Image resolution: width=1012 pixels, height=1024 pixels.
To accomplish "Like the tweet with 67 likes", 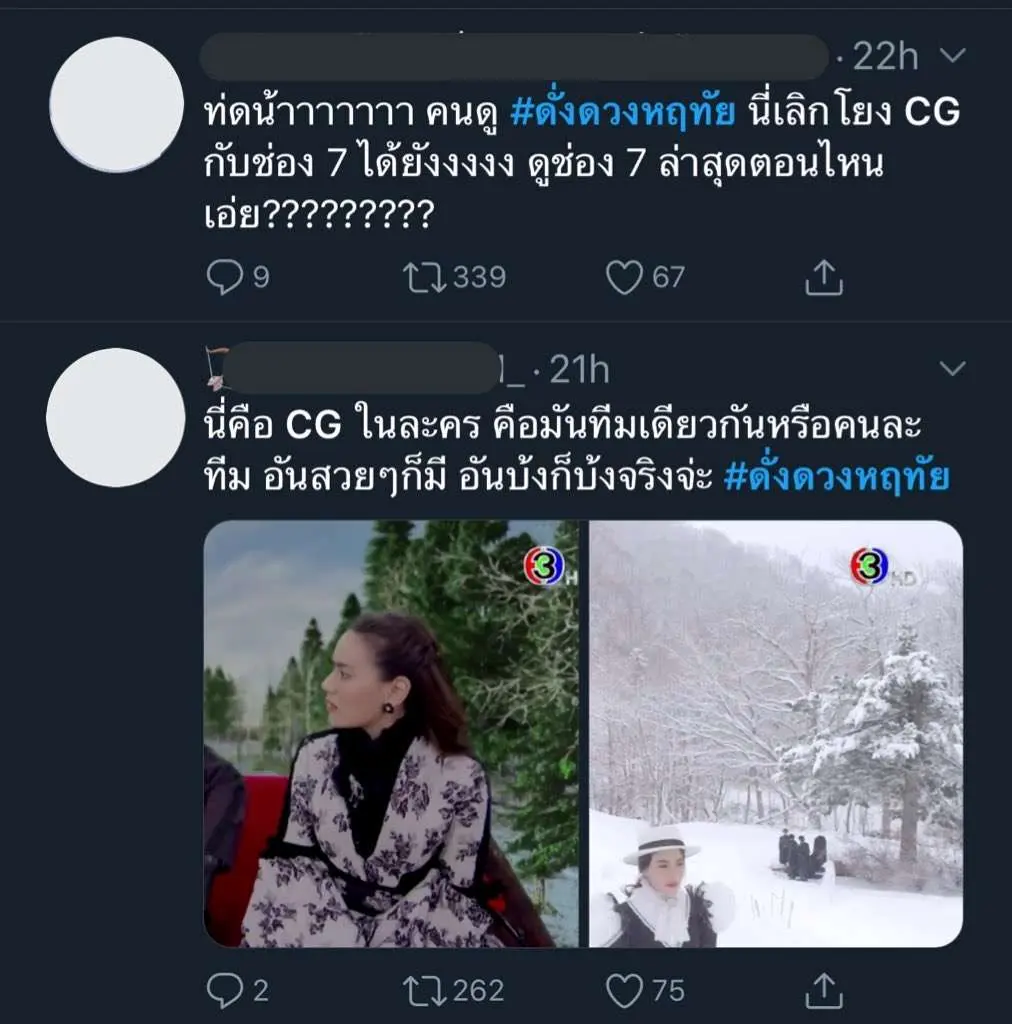I will coord(624,277).
